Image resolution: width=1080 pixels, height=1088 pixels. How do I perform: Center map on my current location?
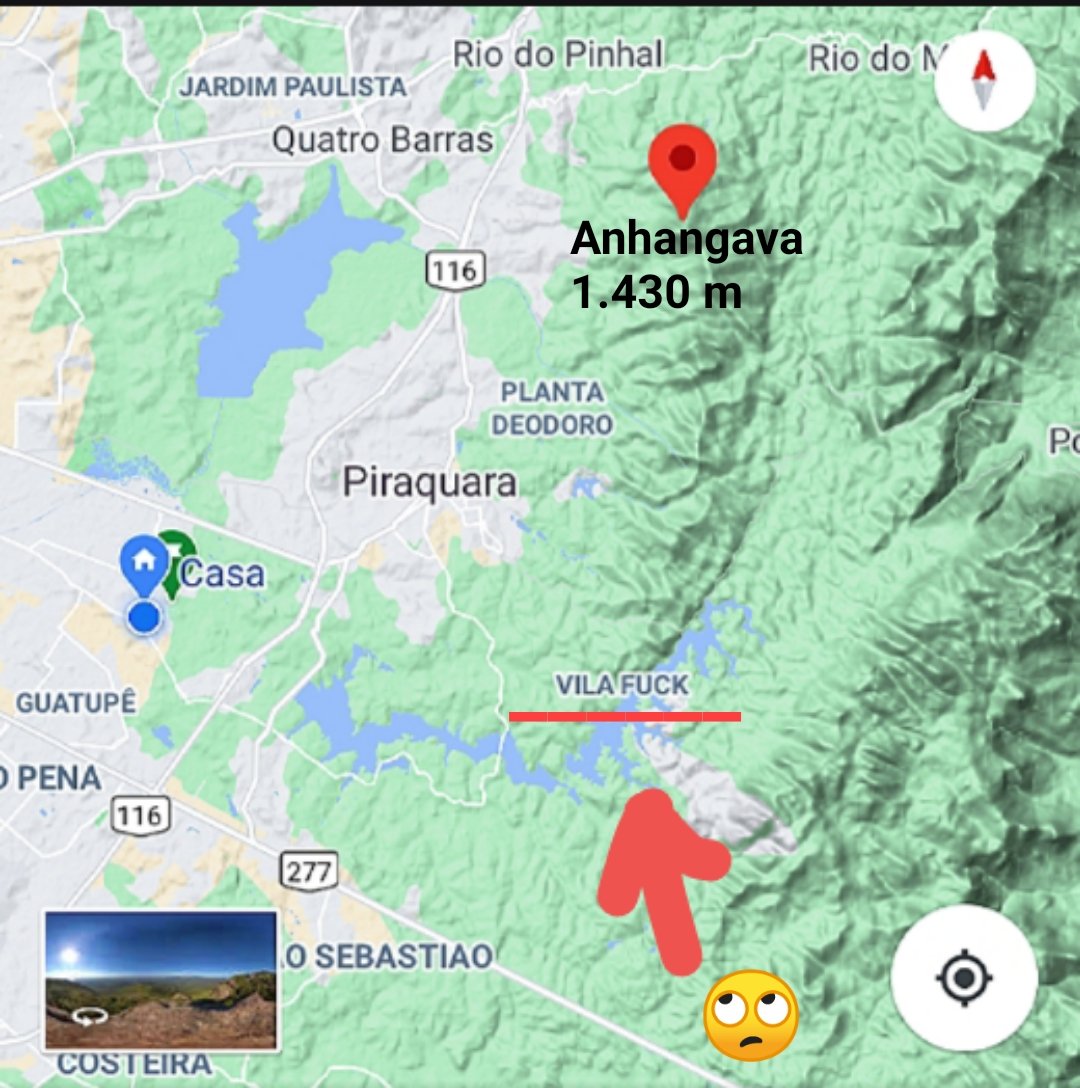(x=963, y=978)
